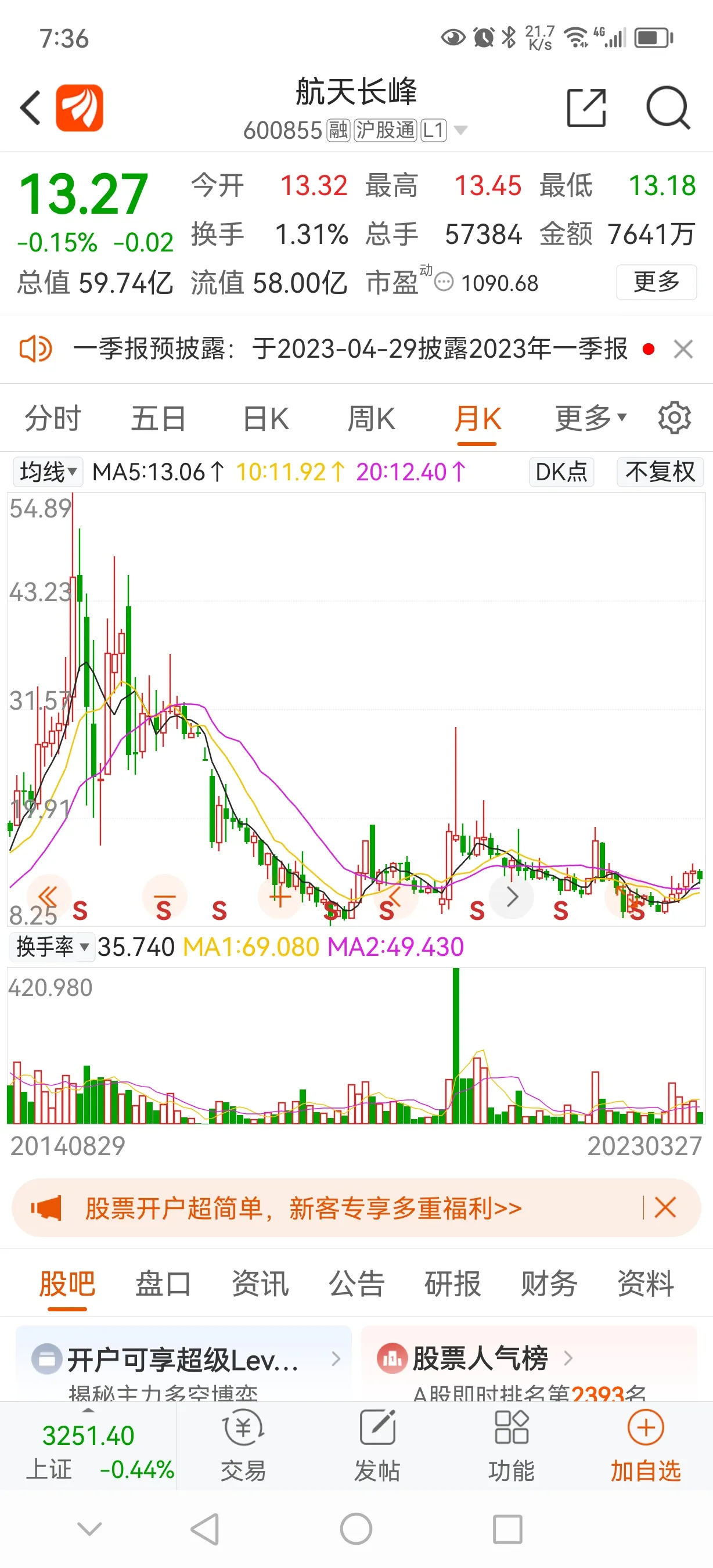Tap 更多 for more quote details
Screen dimensions: 713x1568
[656, 282]
